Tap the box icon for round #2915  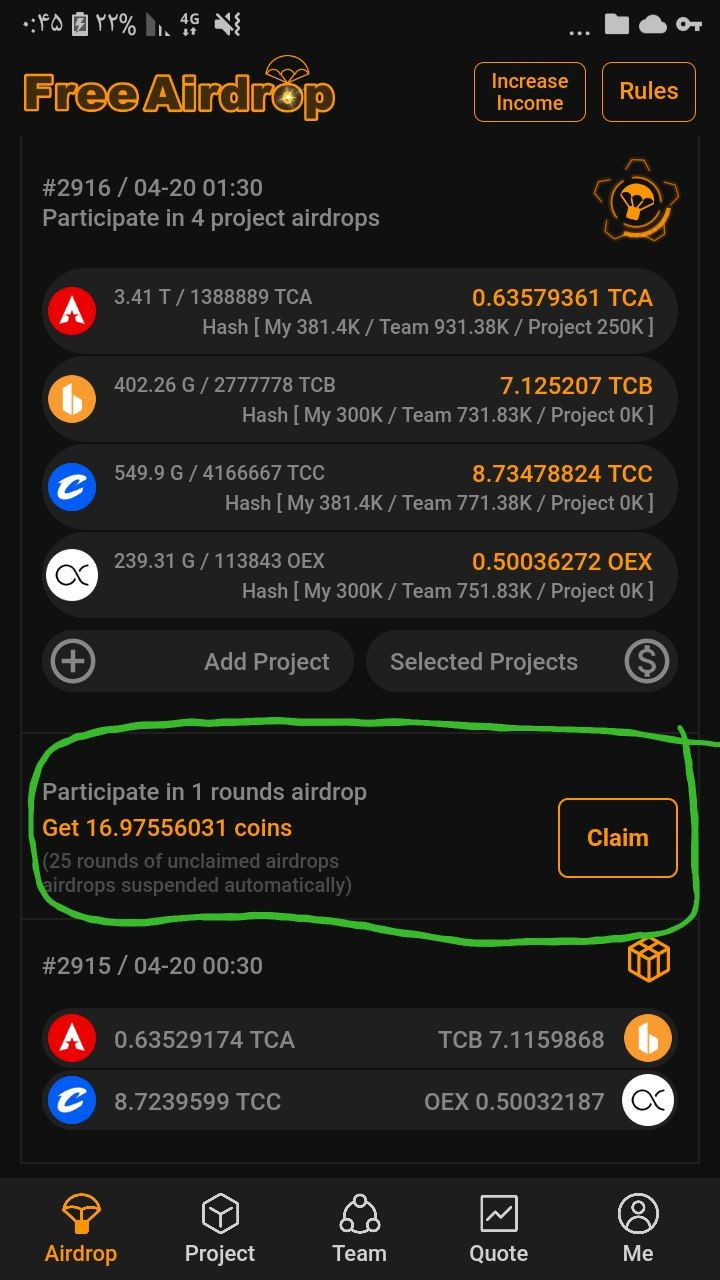pyautogui.click(x=648, y=960)
